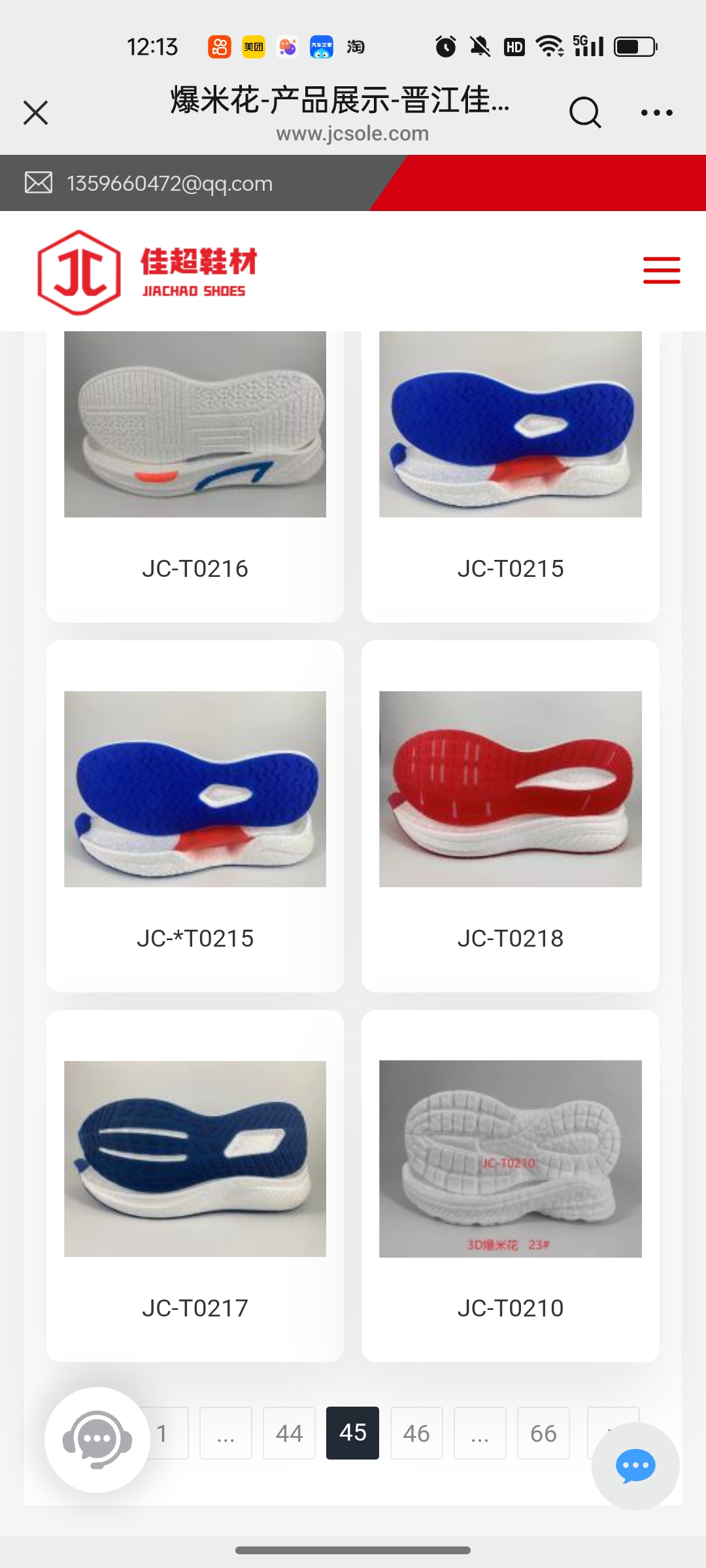Open the browser search icon

point(584,112)
